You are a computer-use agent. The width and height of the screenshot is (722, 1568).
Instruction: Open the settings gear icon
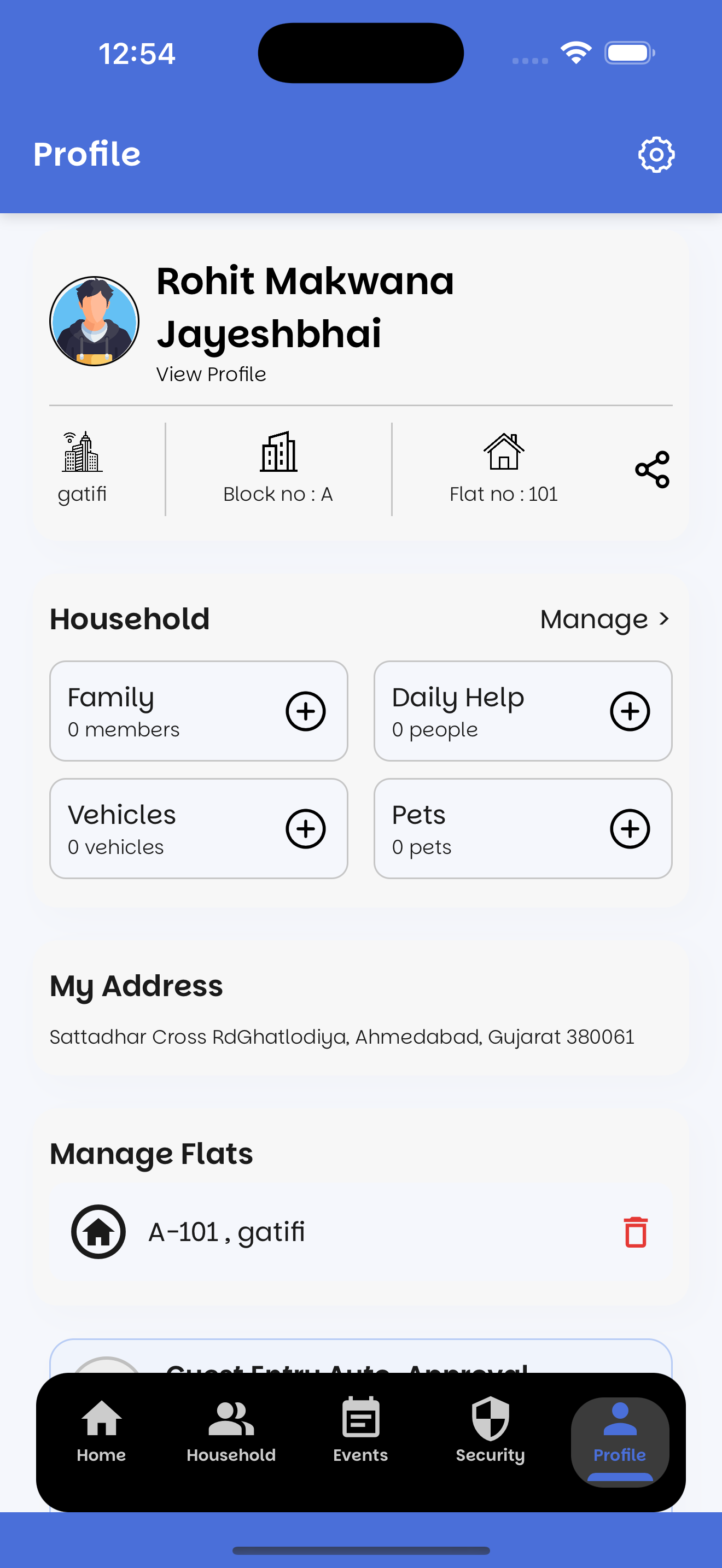point(656,154)
